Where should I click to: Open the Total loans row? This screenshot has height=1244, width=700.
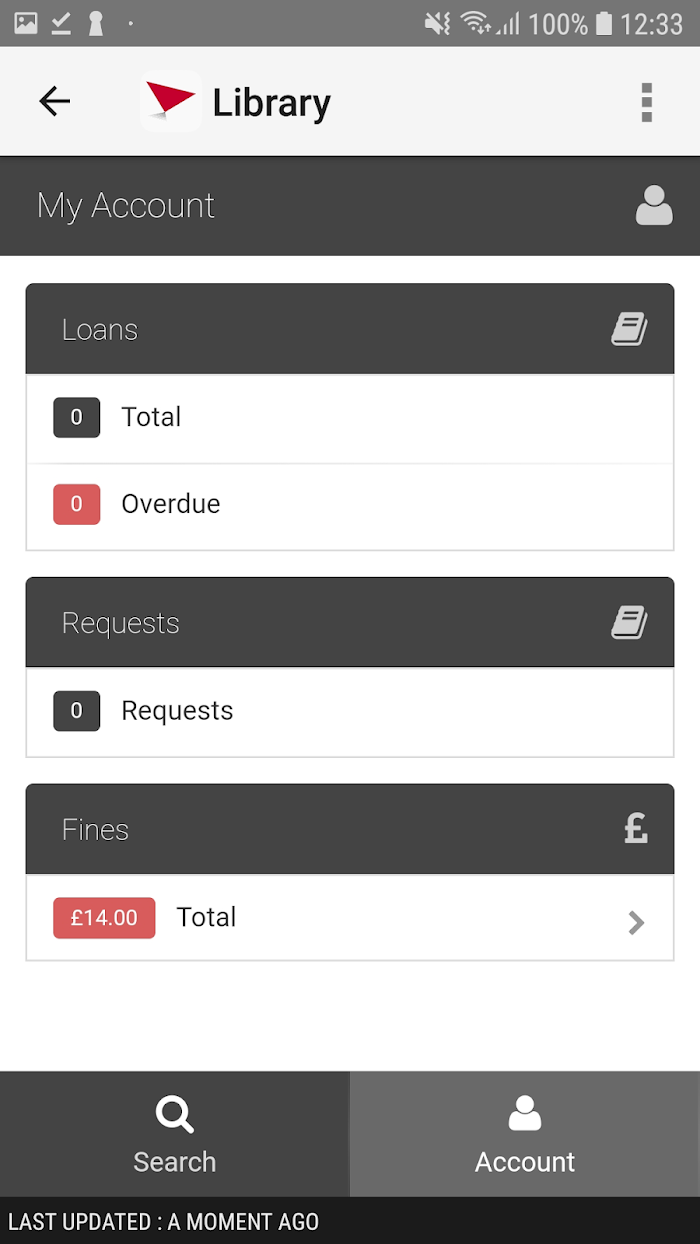350,418
